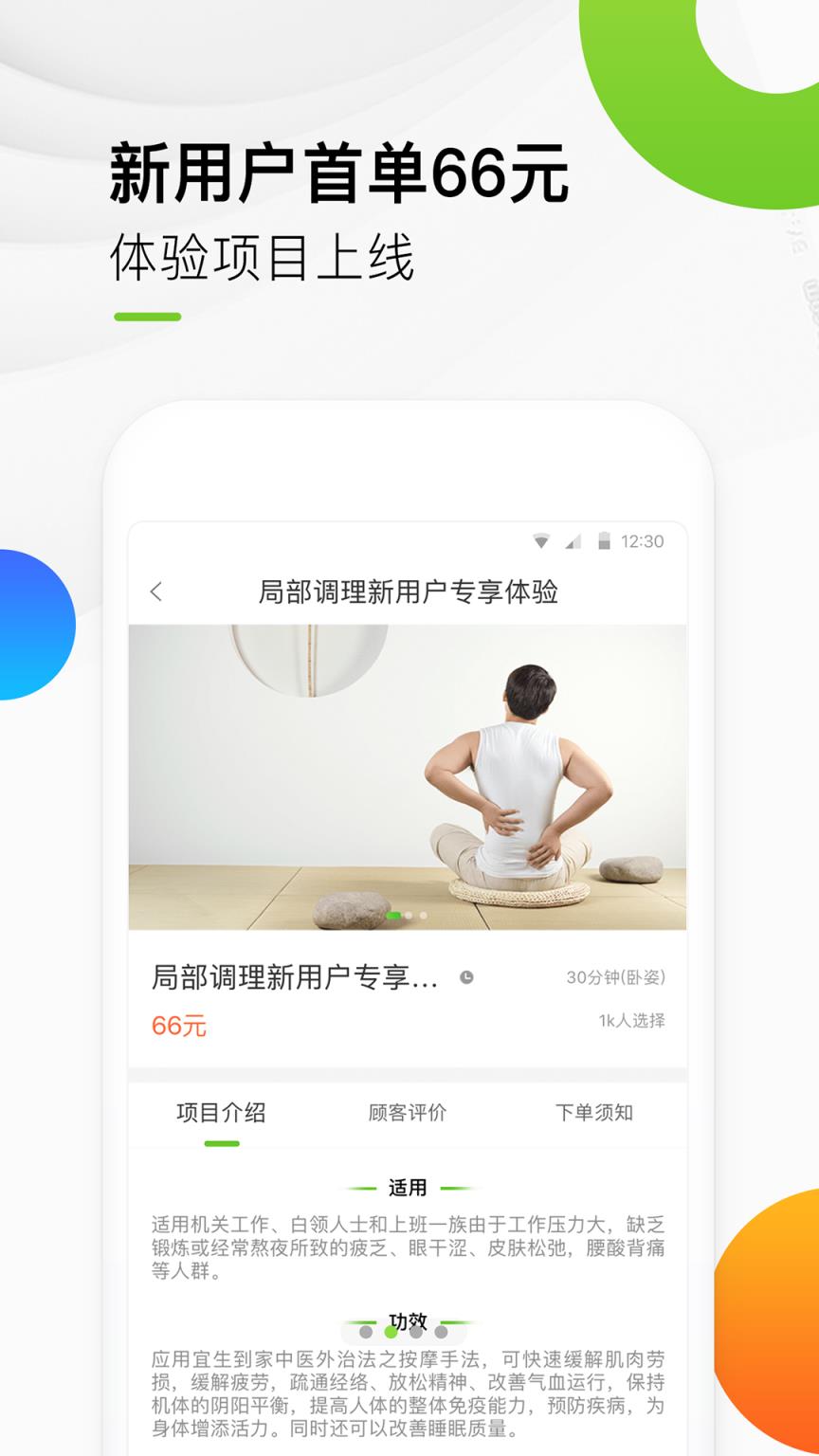Tap the 66元 price text
Viewport: 819px width, 1456px height.
click(178, 1026)
